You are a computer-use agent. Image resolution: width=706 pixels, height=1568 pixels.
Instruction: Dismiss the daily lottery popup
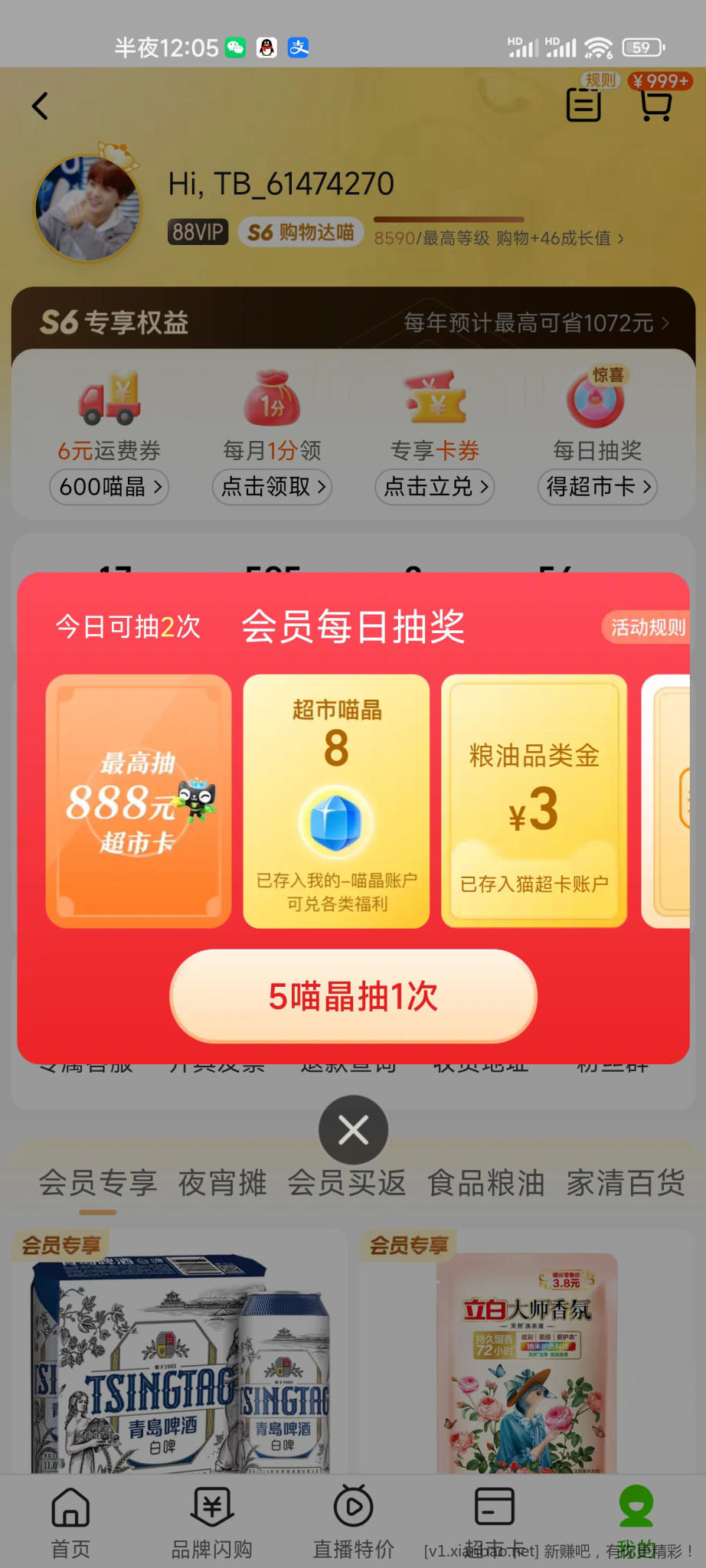353,1130
